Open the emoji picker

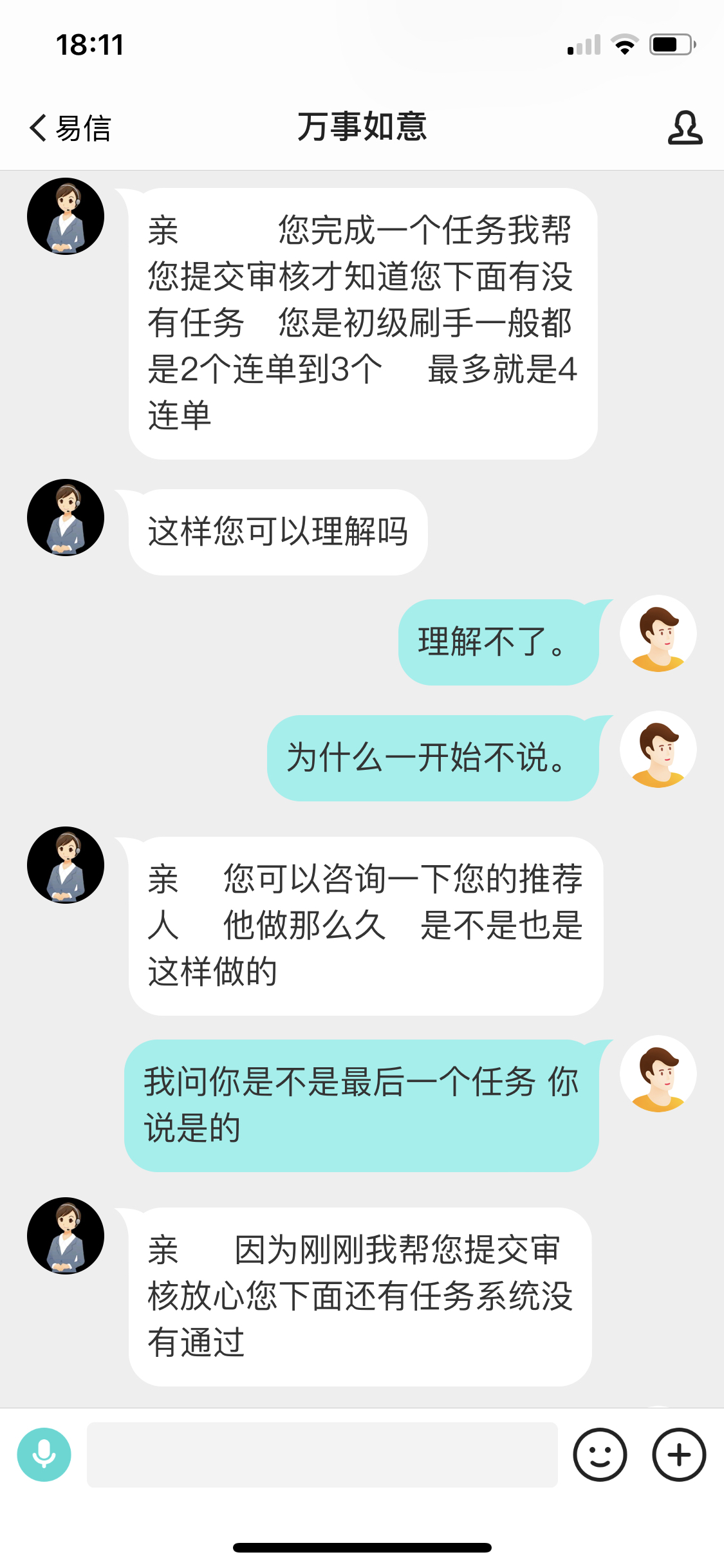coord(600,1455)
